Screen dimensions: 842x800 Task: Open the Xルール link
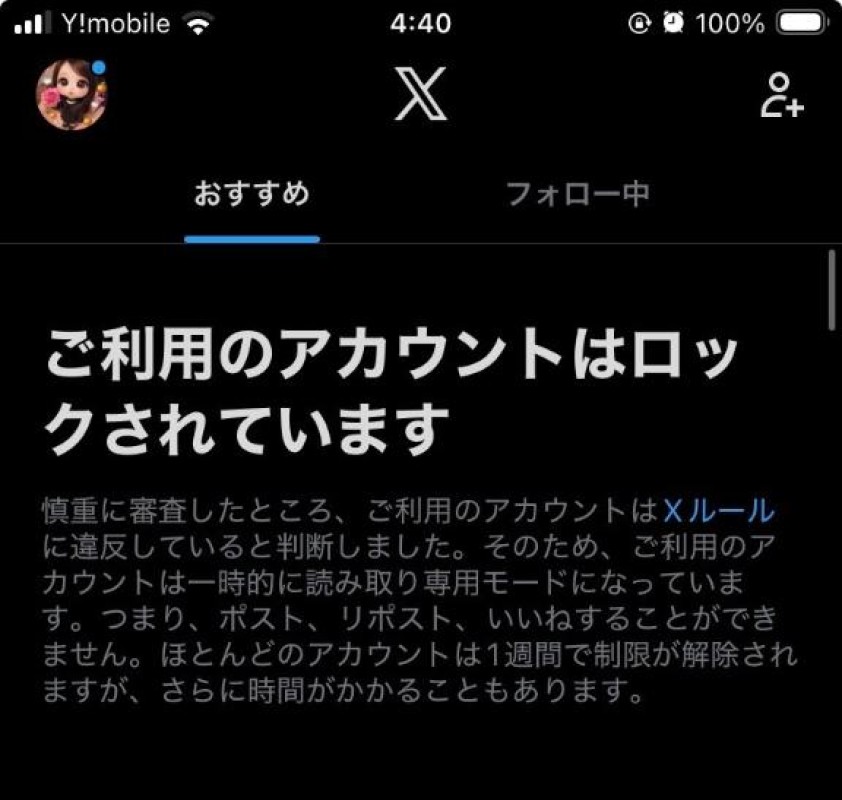coord(719,511)
